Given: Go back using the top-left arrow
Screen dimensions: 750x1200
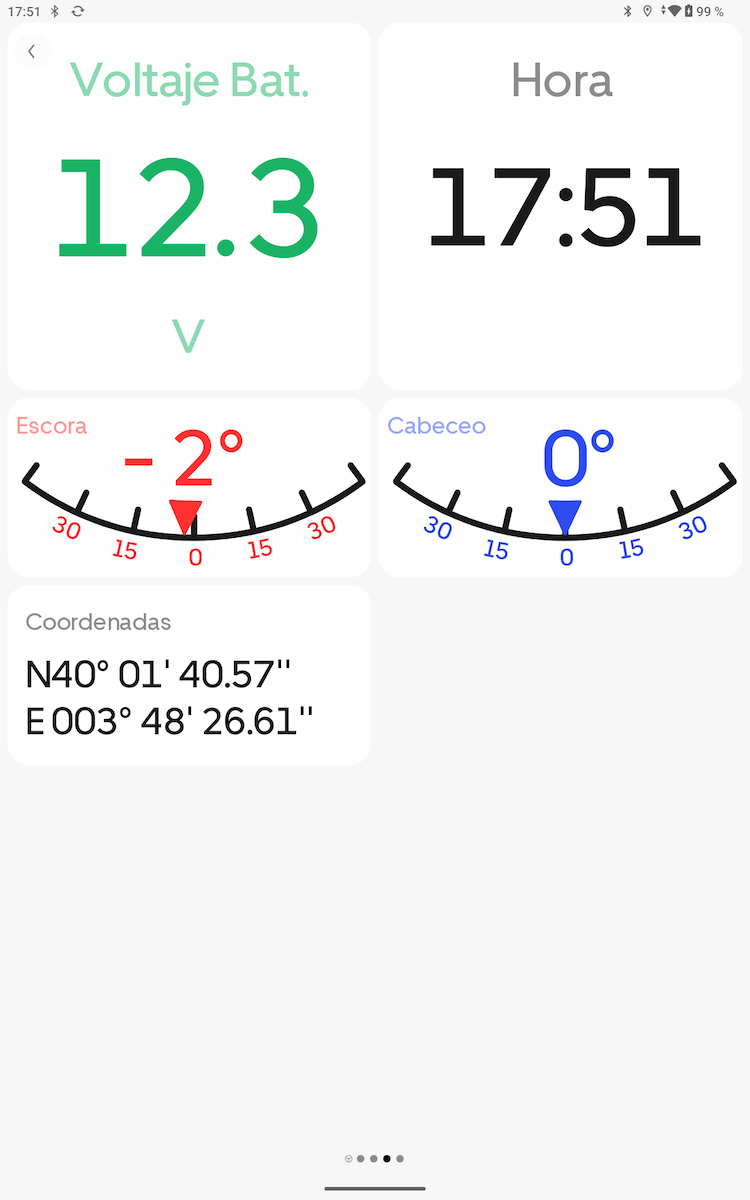Looking at the screenshot, I should point(32,52).
